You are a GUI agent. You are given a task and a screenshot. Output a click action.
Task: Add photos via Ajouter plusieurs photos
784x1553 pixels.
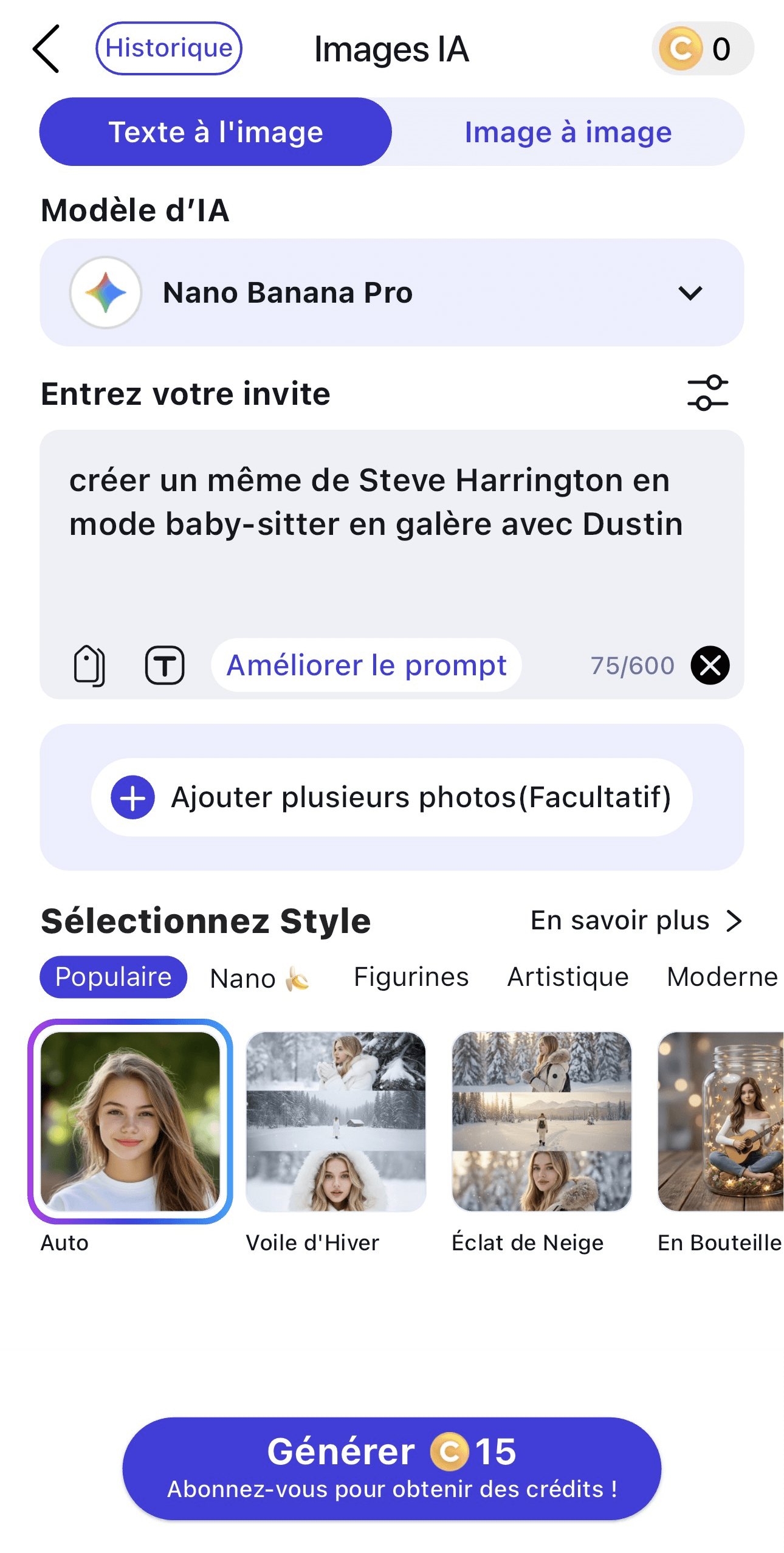tap(391, 797)
